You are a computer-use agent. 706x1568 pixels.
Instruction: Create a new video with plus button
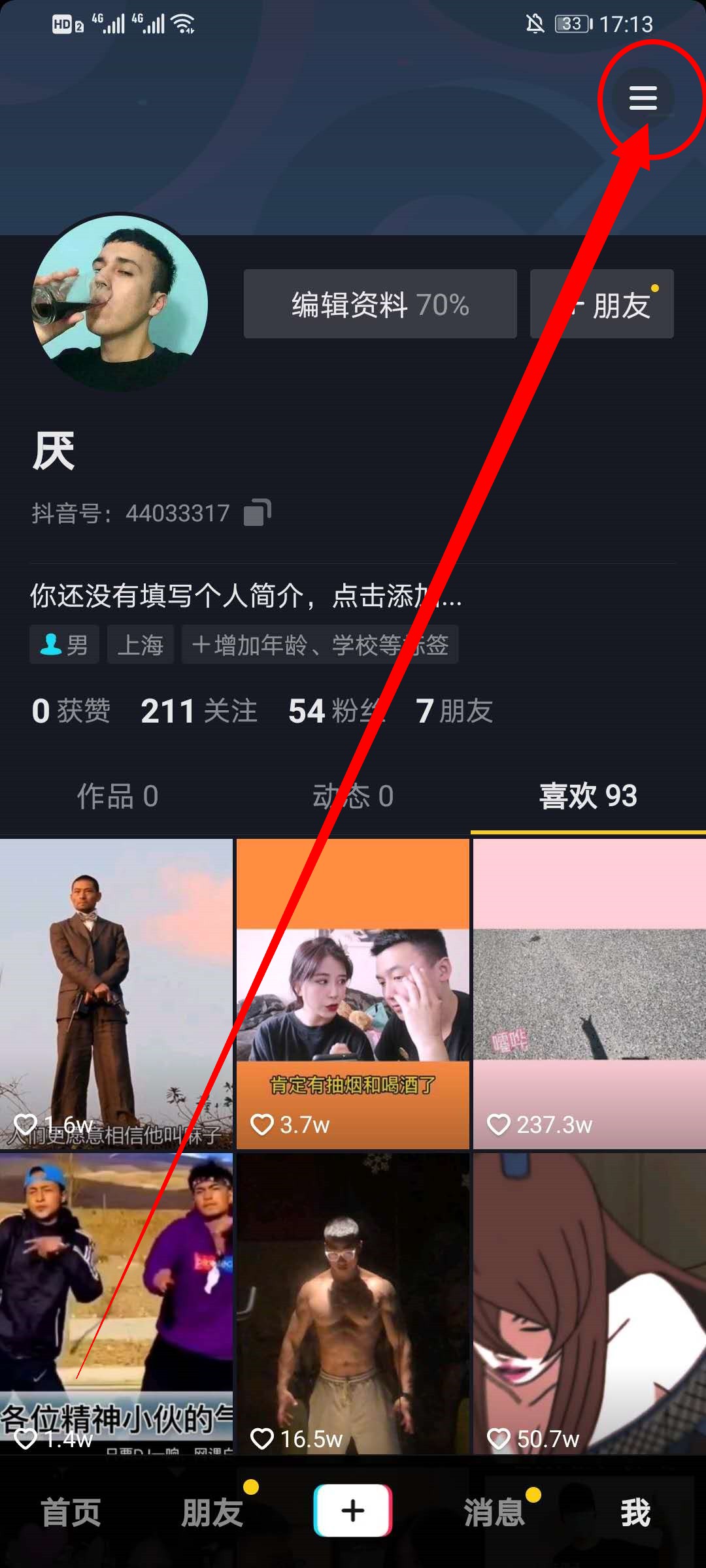pyautogui.click(x=353, y=1511)
